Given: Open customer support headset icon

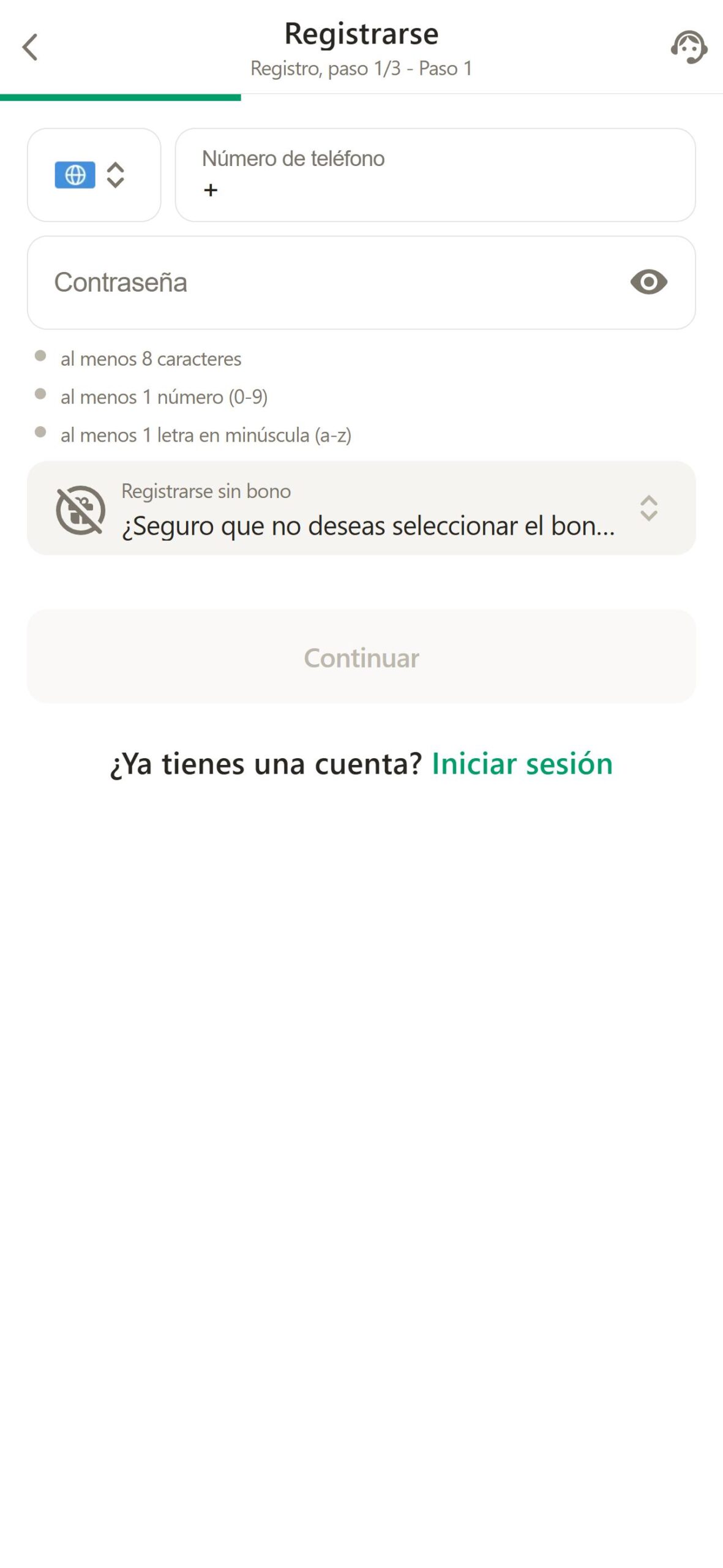Looking at the screenshot, I should pyautogui.click(x=689, y=47).
